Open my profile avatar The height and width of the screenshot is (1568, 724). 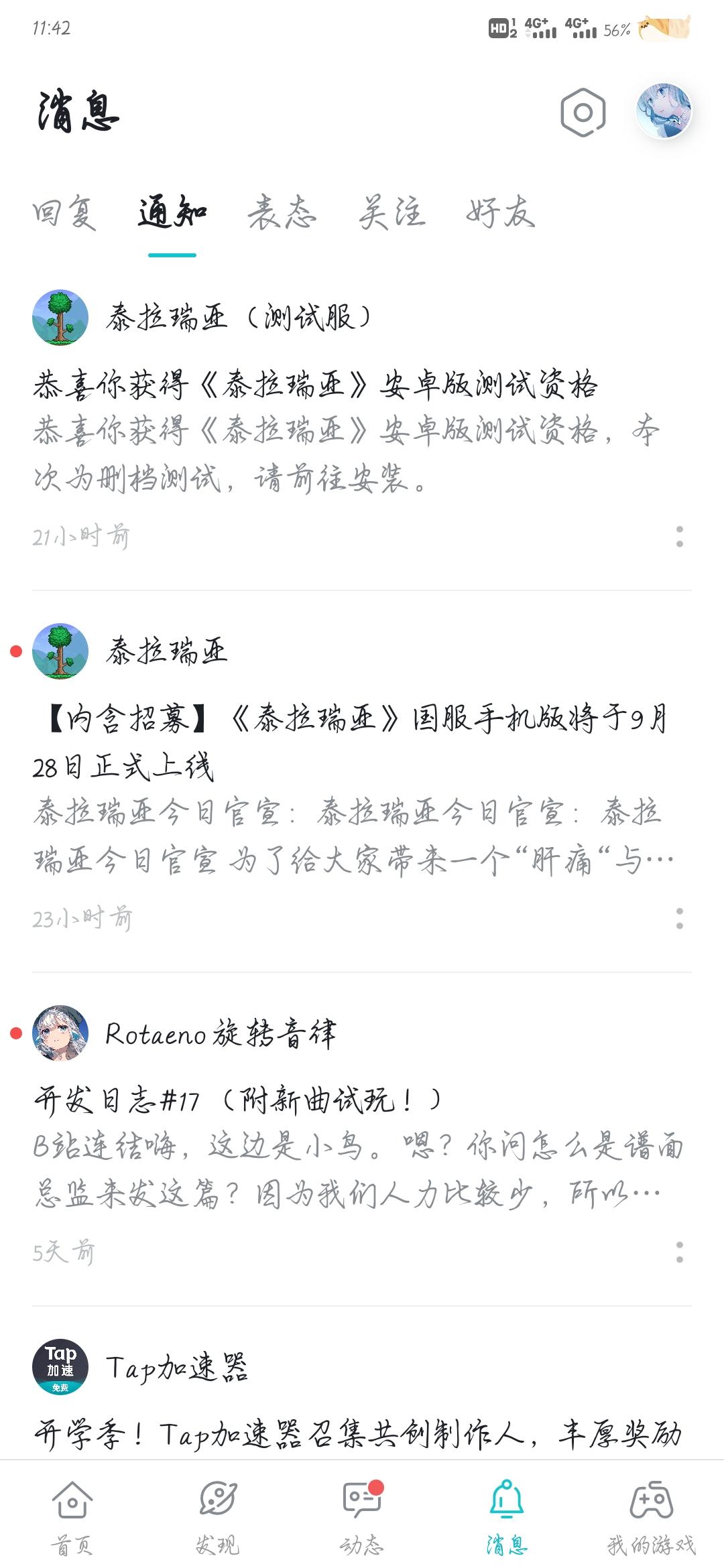[x=663, y=111]
